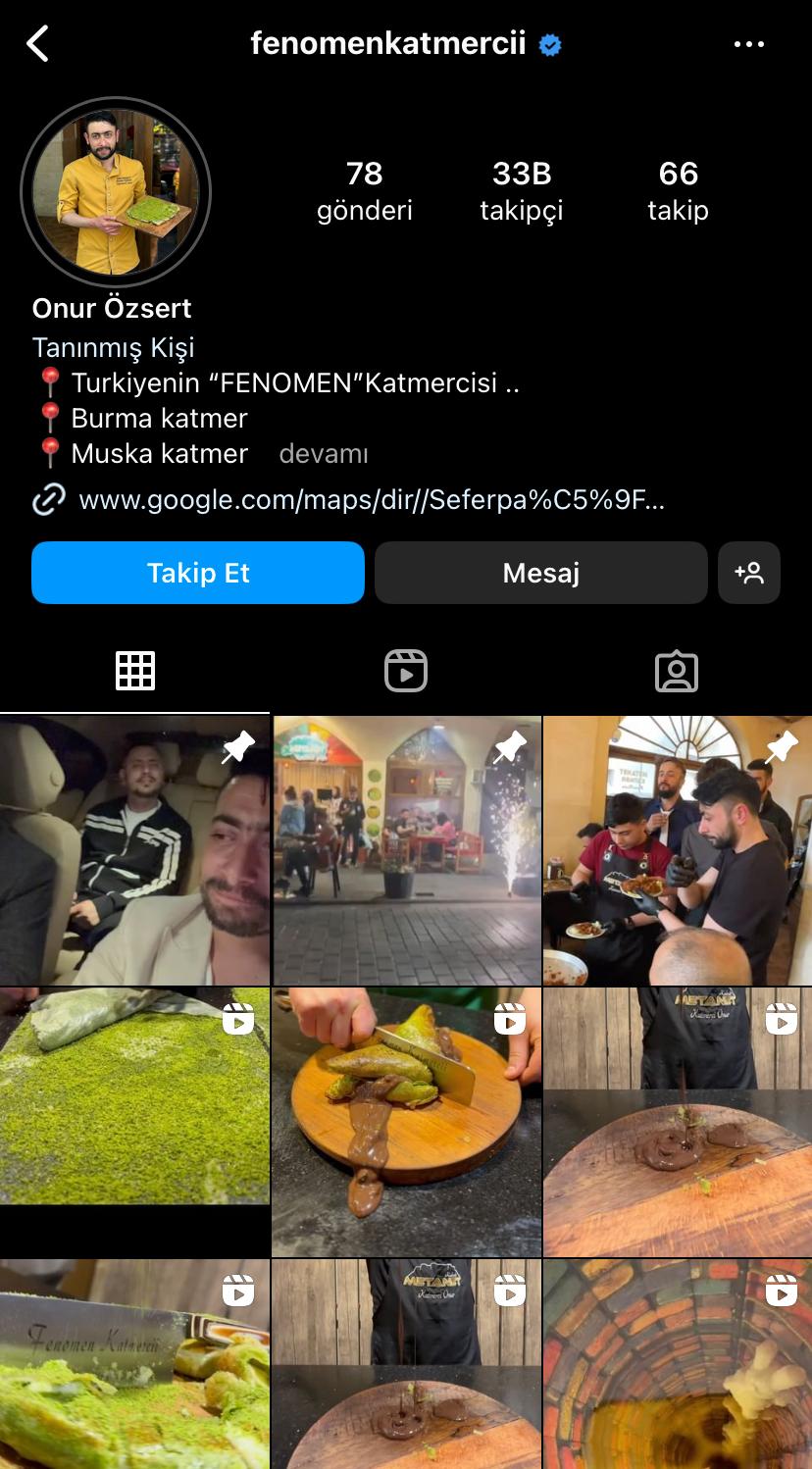The width and height of the screenshot is (812, 1469).
Task: Open the pinned courtyard fireworks post
Action: [406, 851]
